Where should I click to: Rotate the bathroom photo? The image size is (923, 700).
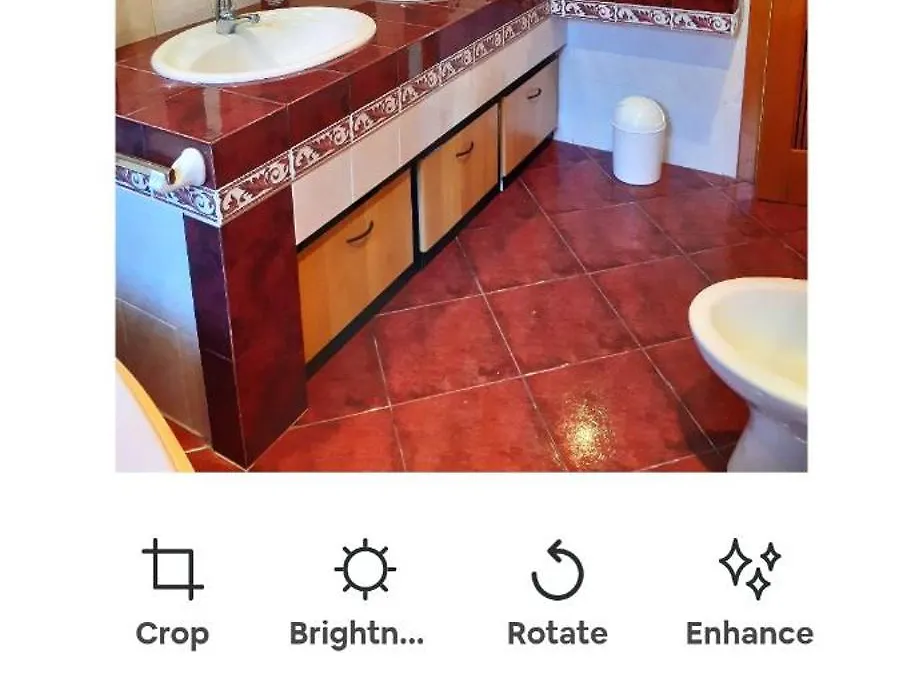coord(557,592)
